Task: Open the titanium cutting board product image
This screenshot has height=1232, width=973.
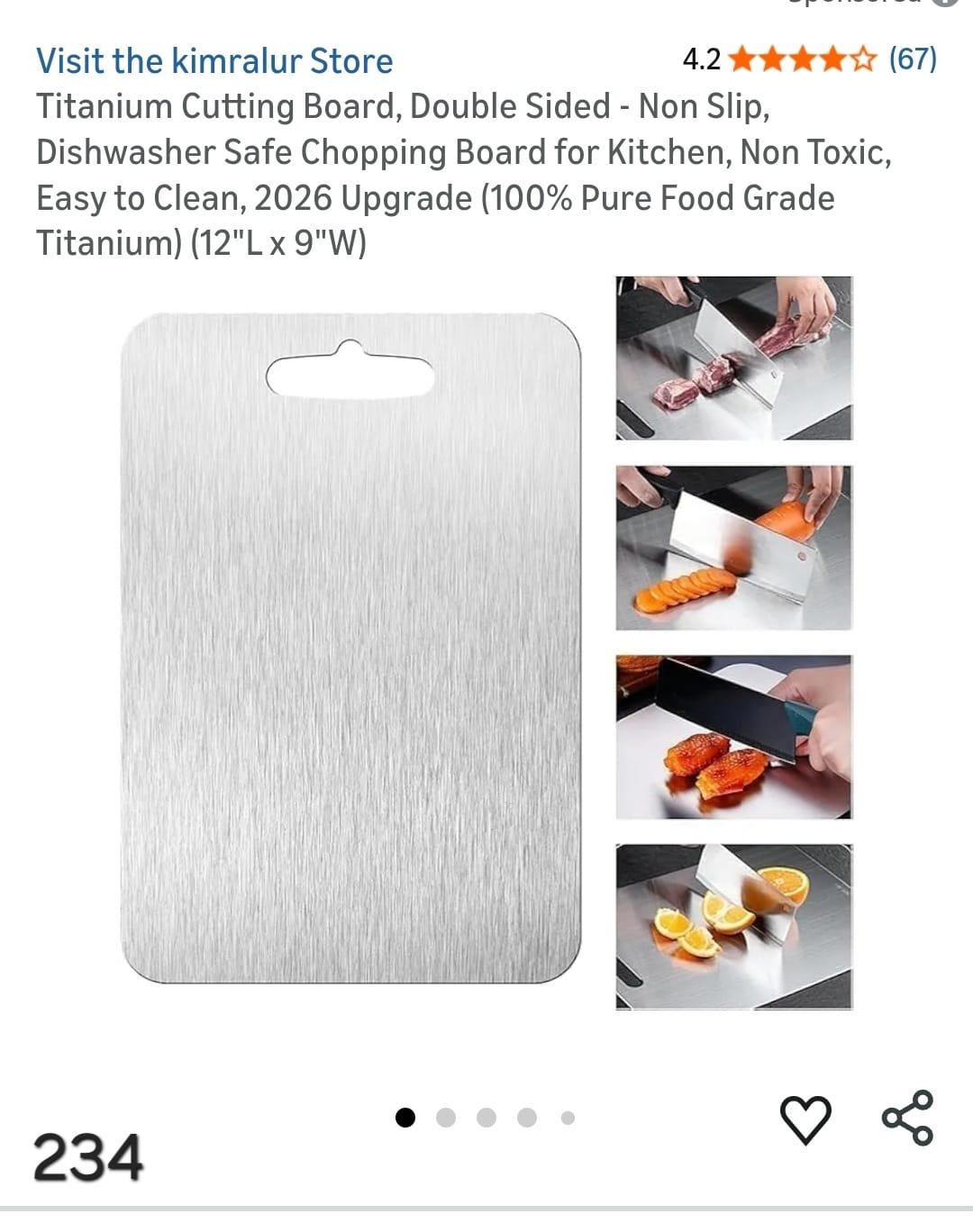Action: tap(350, 648)
